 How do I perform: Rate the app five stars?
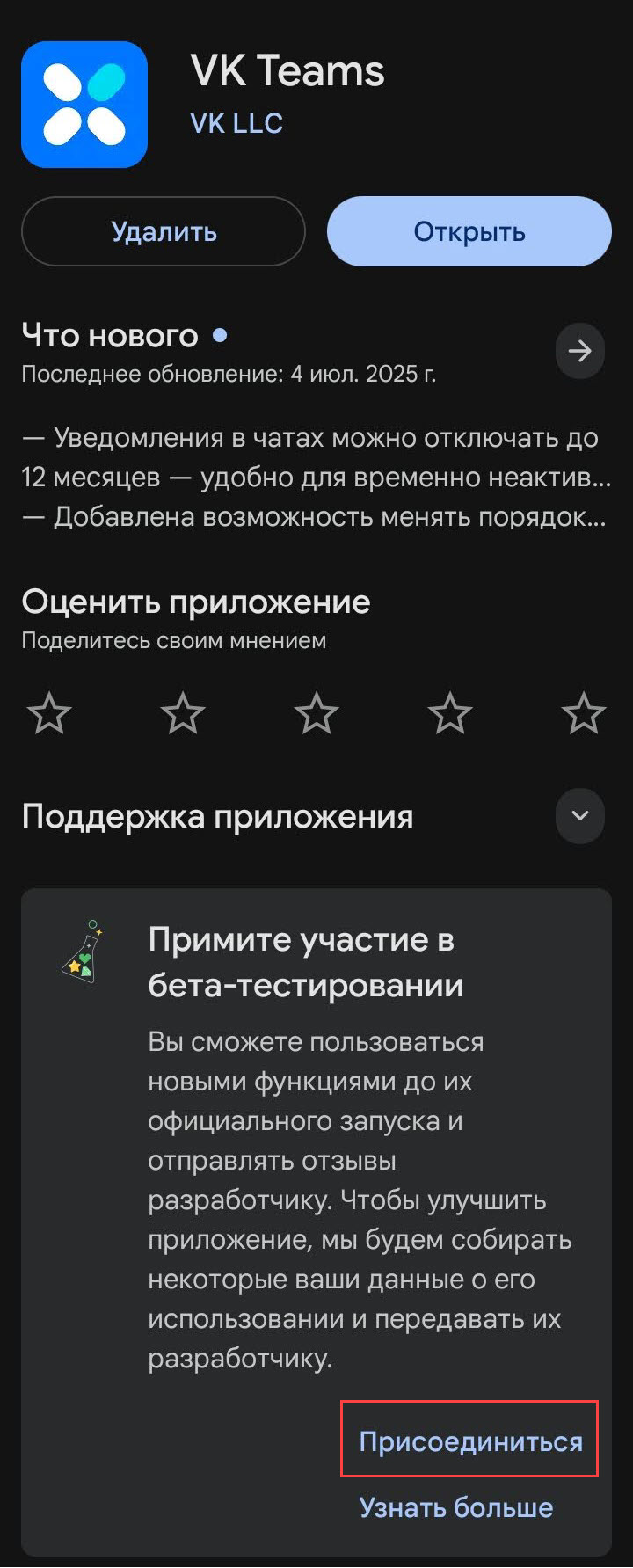[583, 712]
